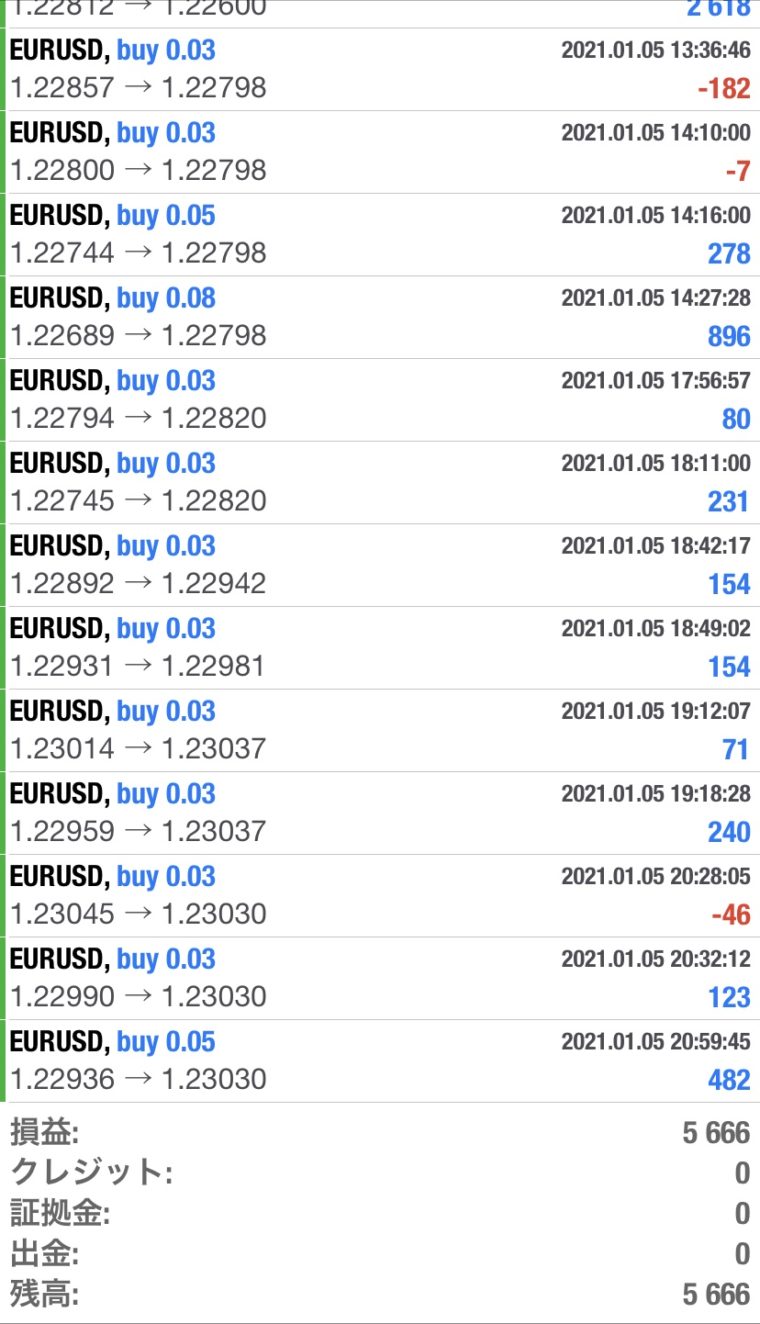This screenshot has width=760, height=1324.
Task: Expand the 19:12:07 trade with 71 profit
Action: coord(380,731)
